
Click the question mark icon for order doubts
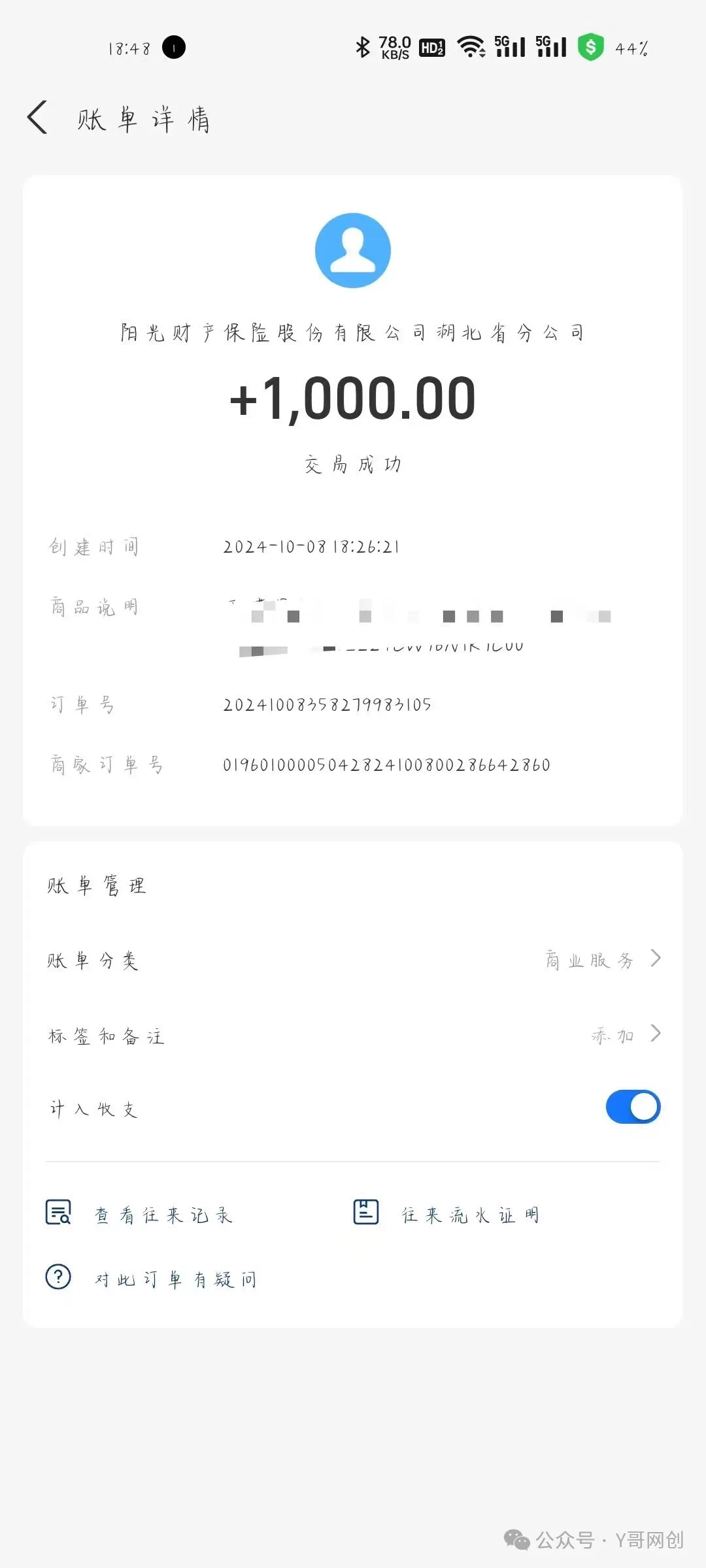59,1277
